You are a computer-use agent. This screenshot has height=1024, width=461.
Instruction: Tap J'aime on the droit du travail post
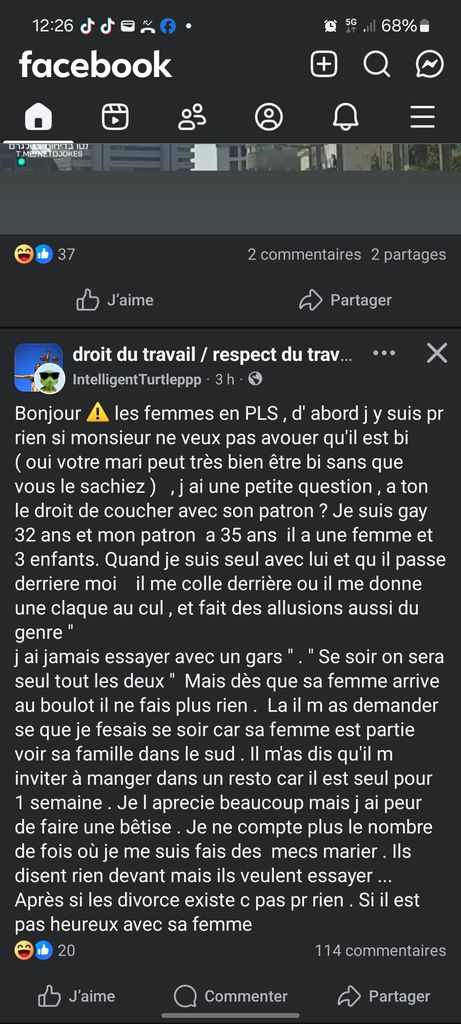pos(76,996)
